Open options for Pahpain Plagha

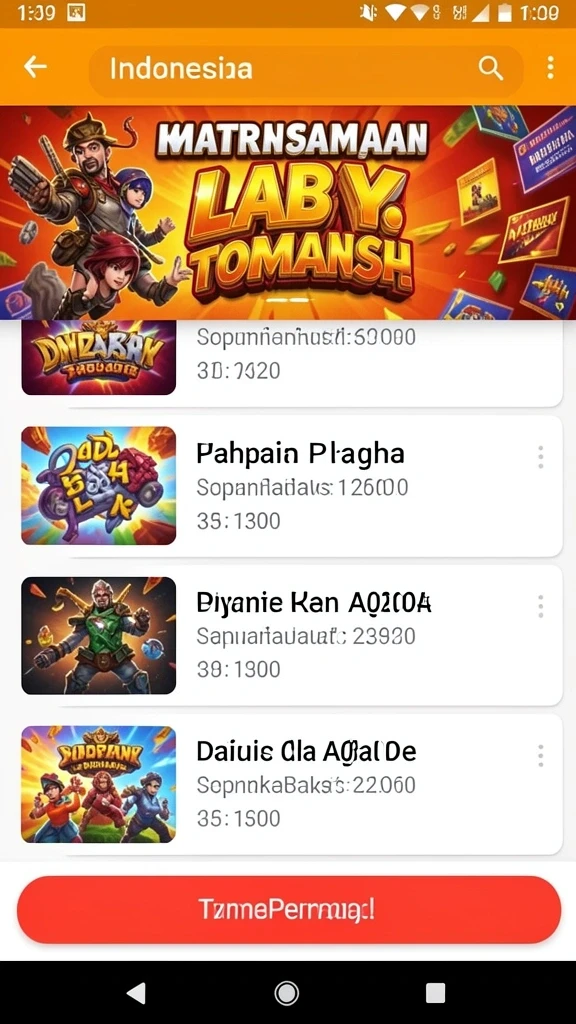tap(540, 457)
